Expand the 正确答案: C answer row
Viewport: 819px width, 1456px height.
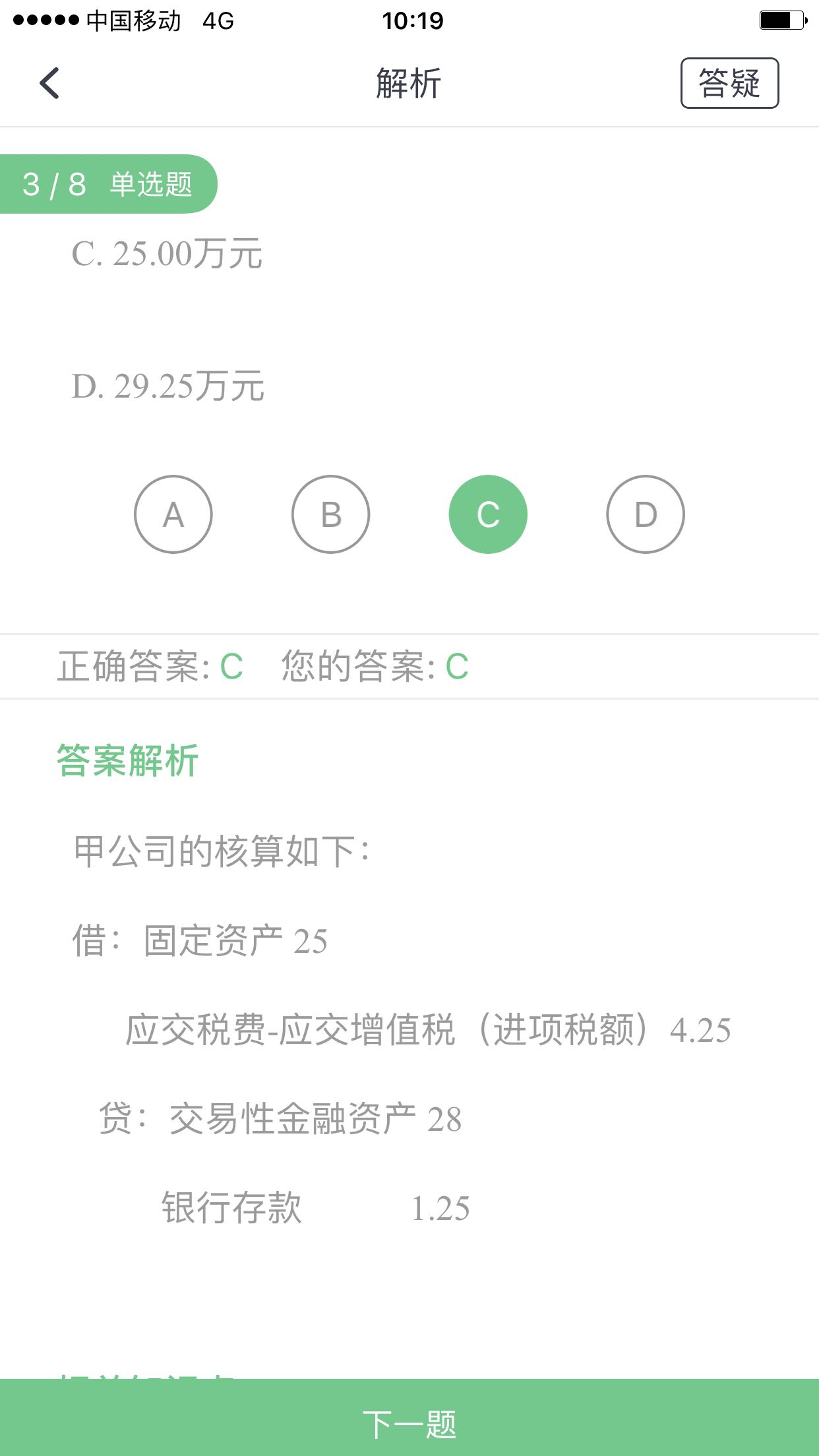[x=150, y=667]
